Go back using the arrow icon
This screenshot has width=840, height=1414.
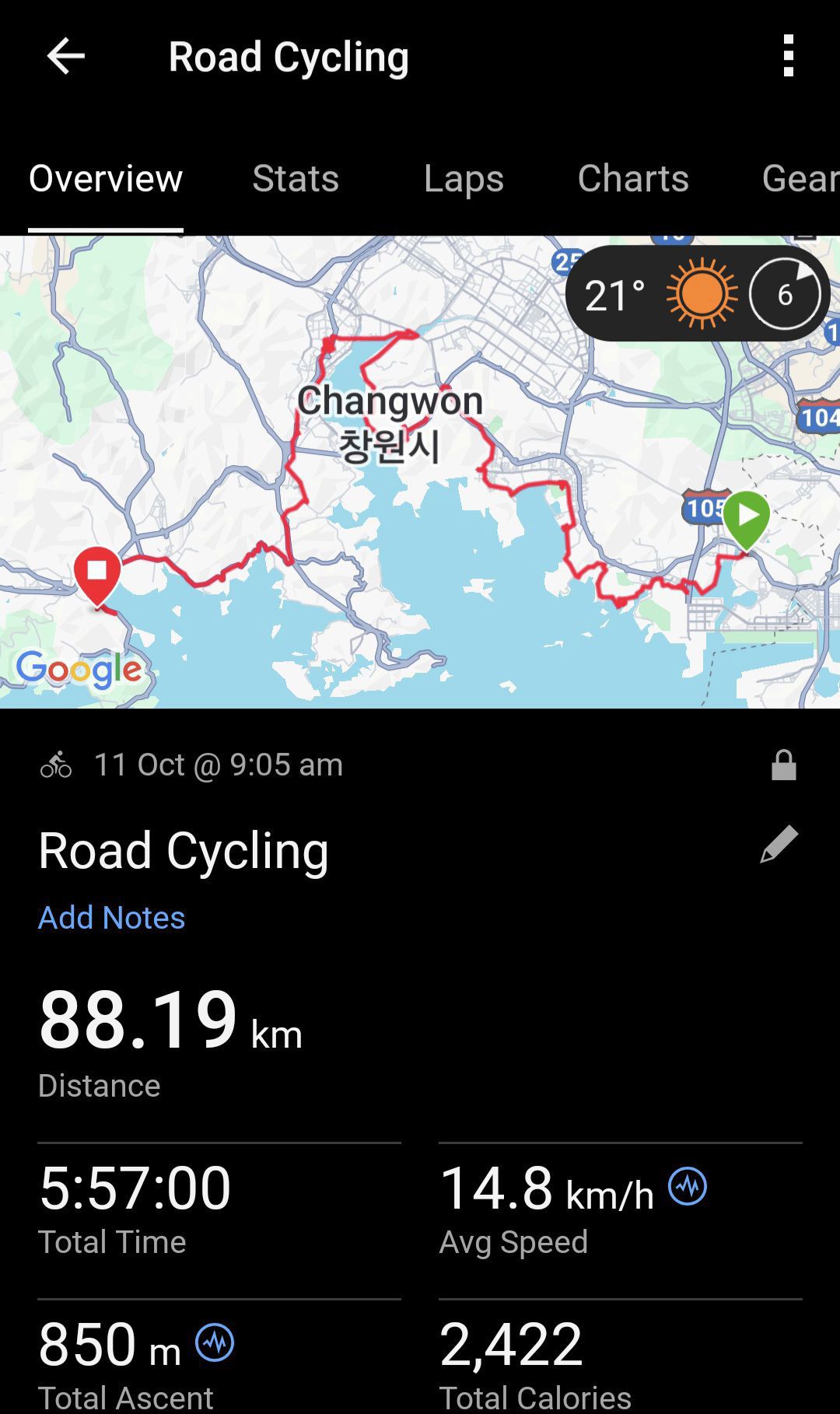click(x=65, y=56)
